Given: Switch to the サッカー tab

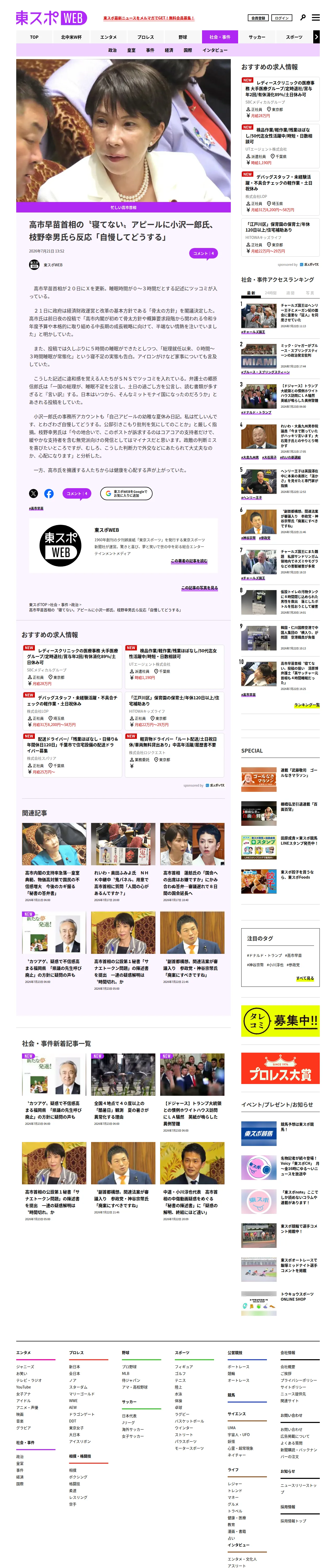Looking at the screenshot, I should click(x=257, y=37).
